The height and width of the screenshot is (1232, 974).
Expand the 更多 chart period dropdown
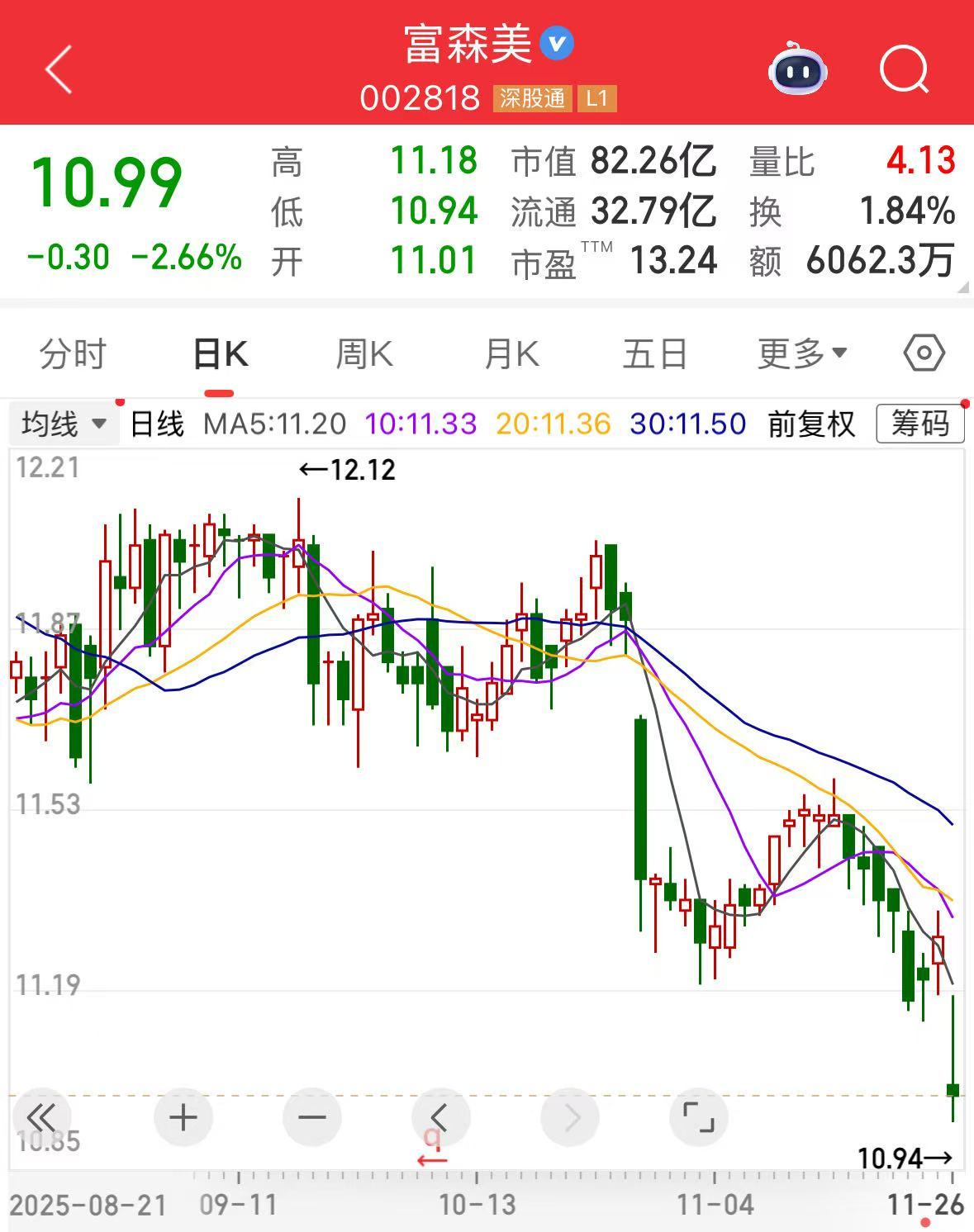pos(801,354)
